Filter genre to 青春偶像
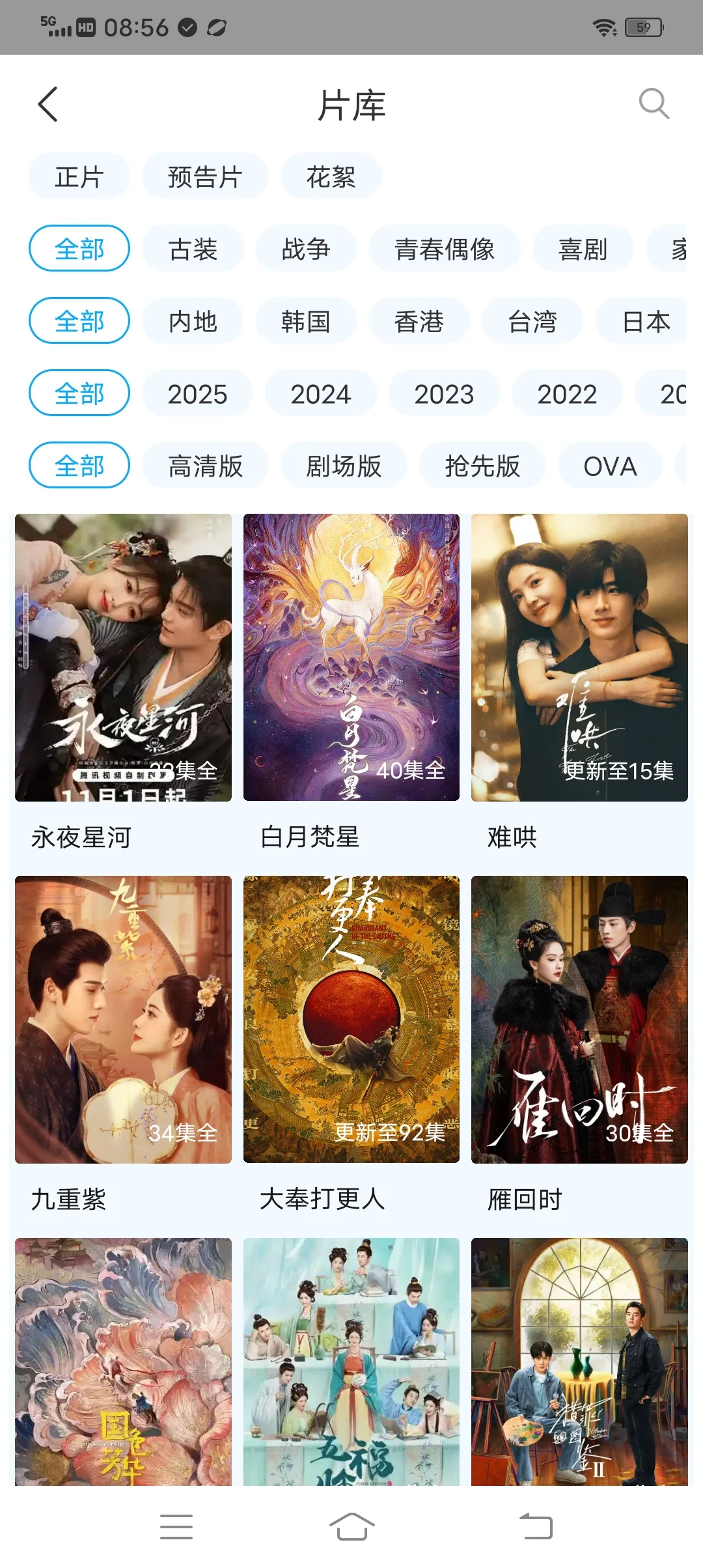This screenshot has width=703, height=1568. 445,249
